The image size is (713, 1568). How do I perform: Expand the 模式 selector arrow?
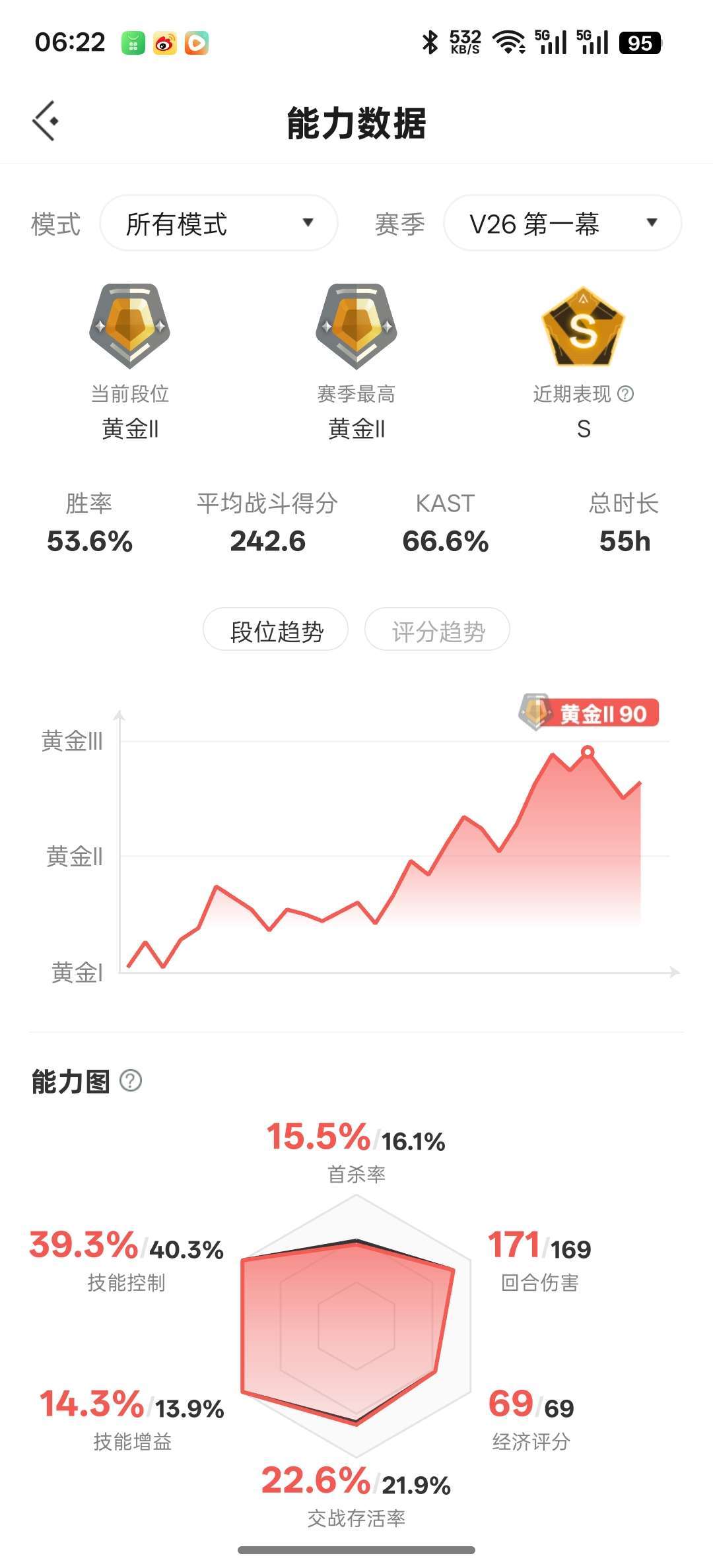pos(311,223)
